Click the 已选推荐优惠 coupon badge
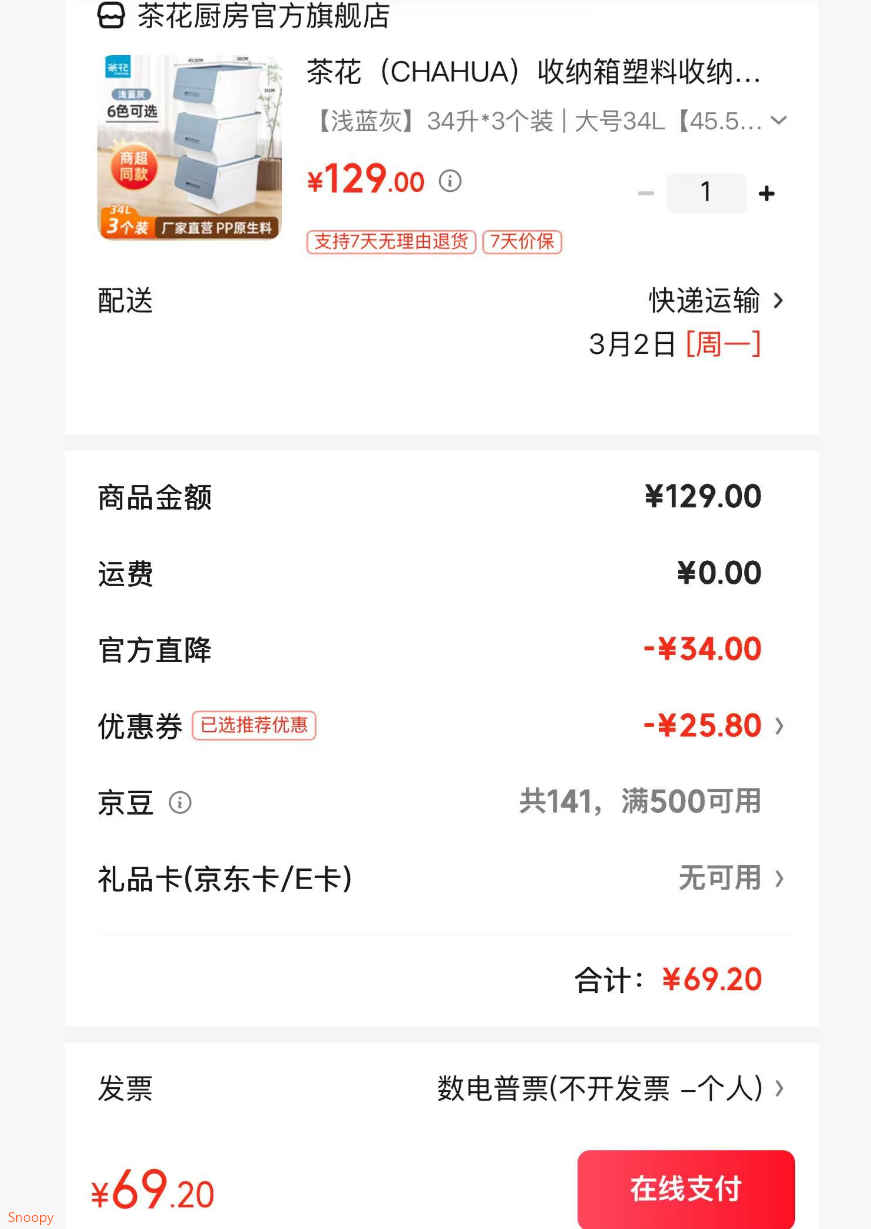This screenshot has width=871, height=1229. pos(254,726)
